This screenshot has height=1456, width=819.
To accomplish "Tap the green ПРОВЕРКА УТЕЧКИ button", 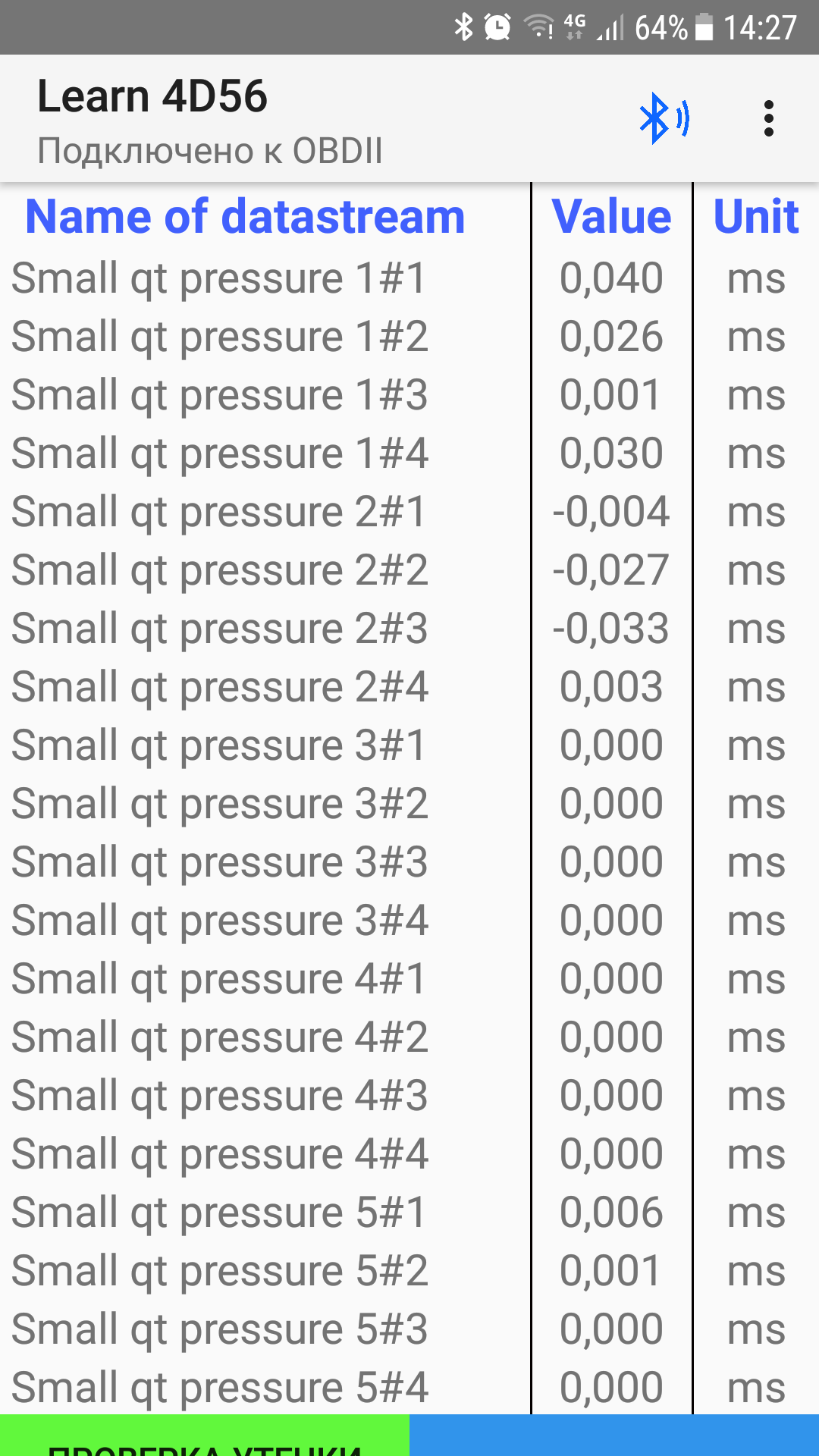I will 205,1435.
